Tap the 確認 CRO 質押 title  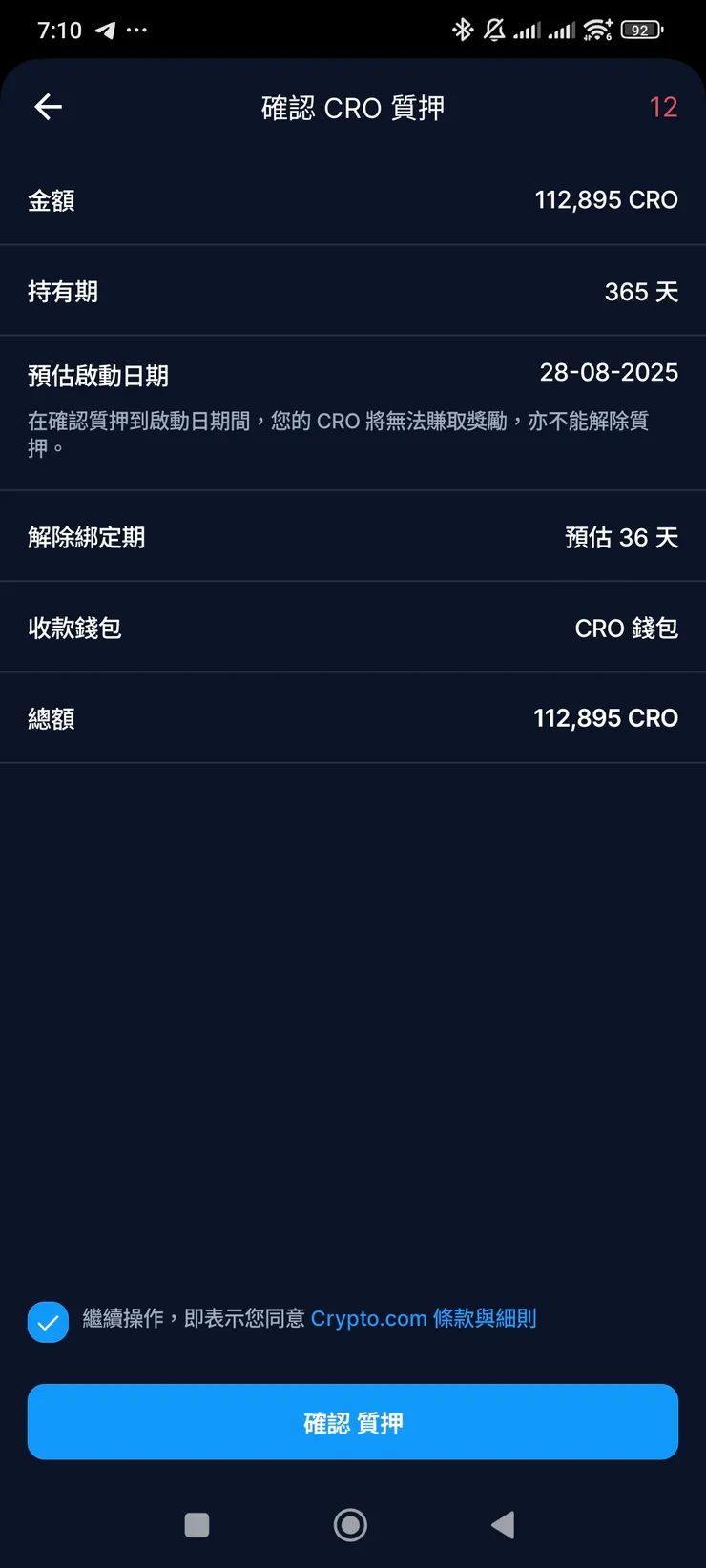click(353, 107)
